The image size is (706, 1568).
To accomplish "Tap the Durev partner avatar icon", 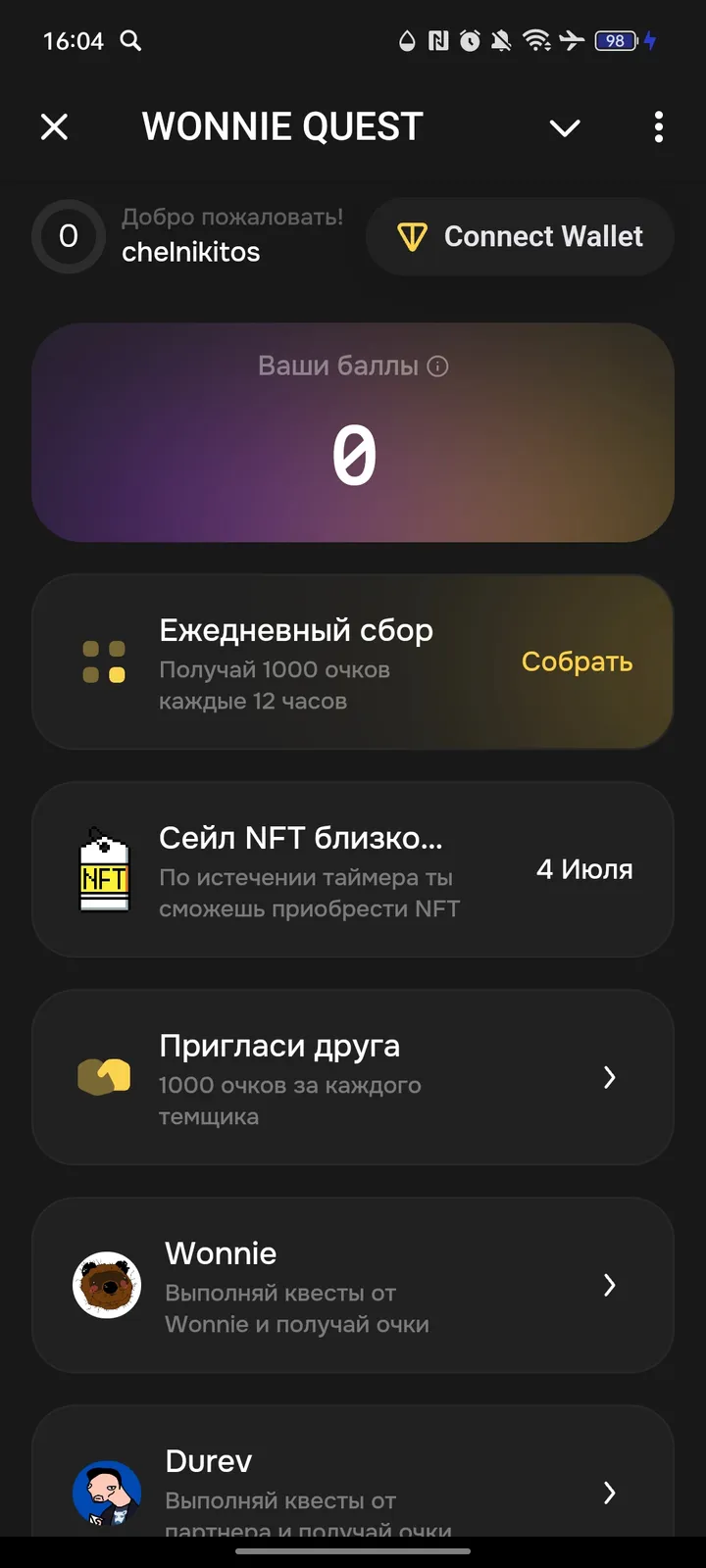I will (106, 1493).
